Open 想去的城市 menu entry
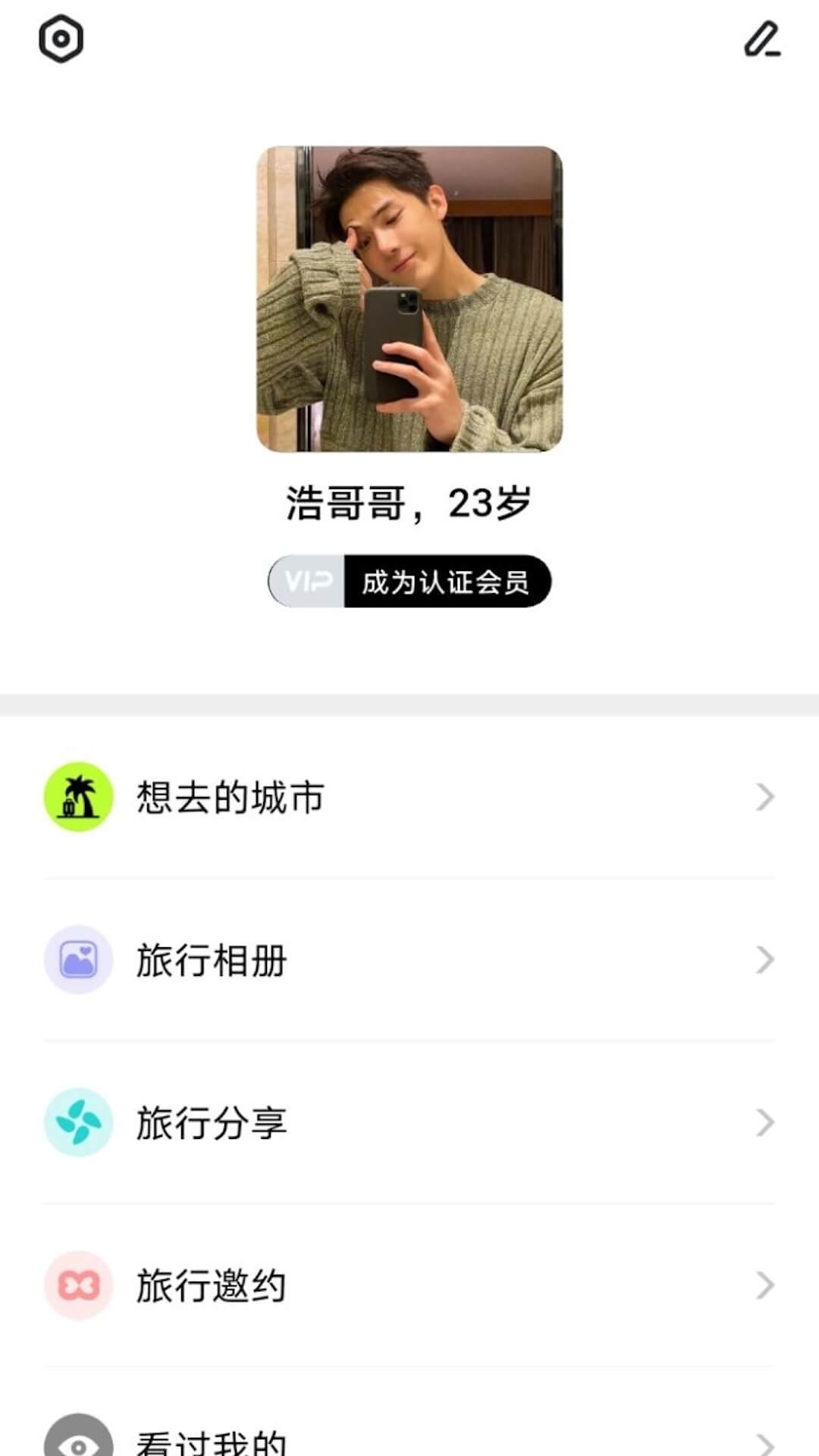This screenshot has height=1456, width=819. [229, 798]
